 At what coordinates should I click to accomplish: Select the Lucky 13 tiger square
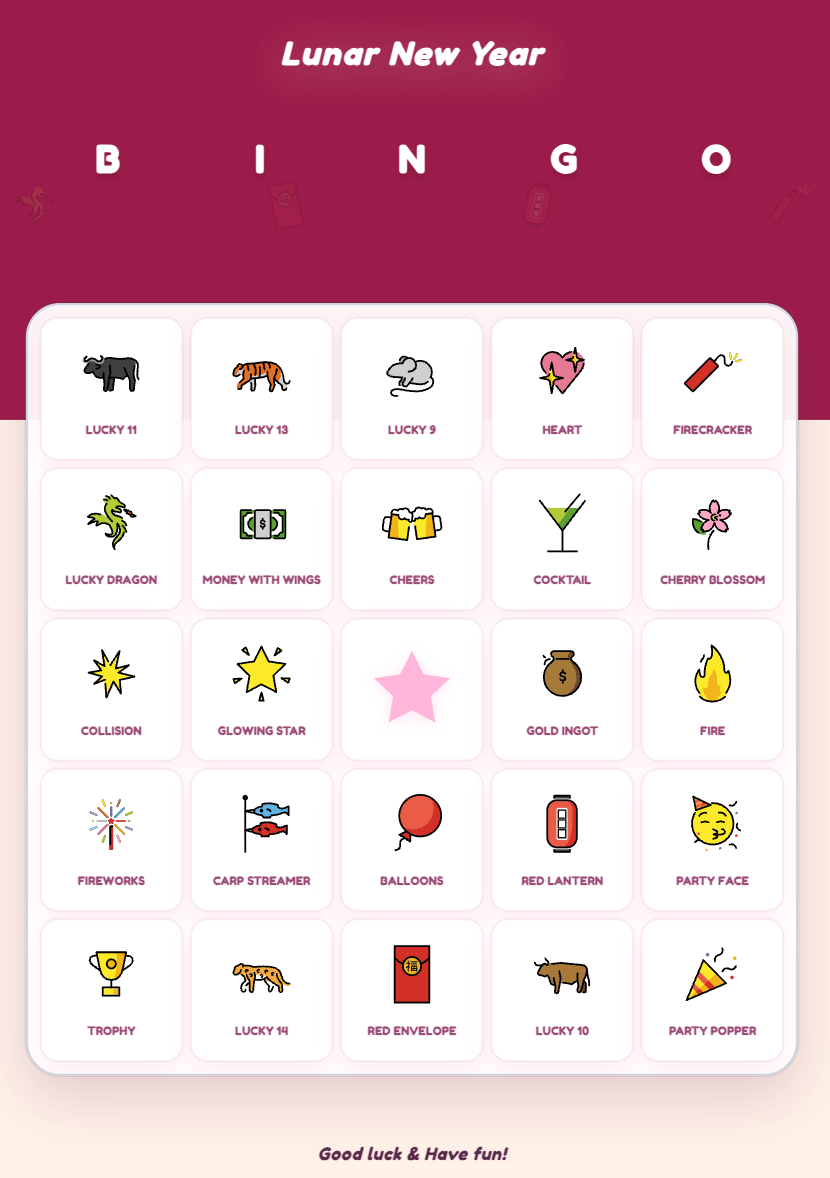[261, 389]
